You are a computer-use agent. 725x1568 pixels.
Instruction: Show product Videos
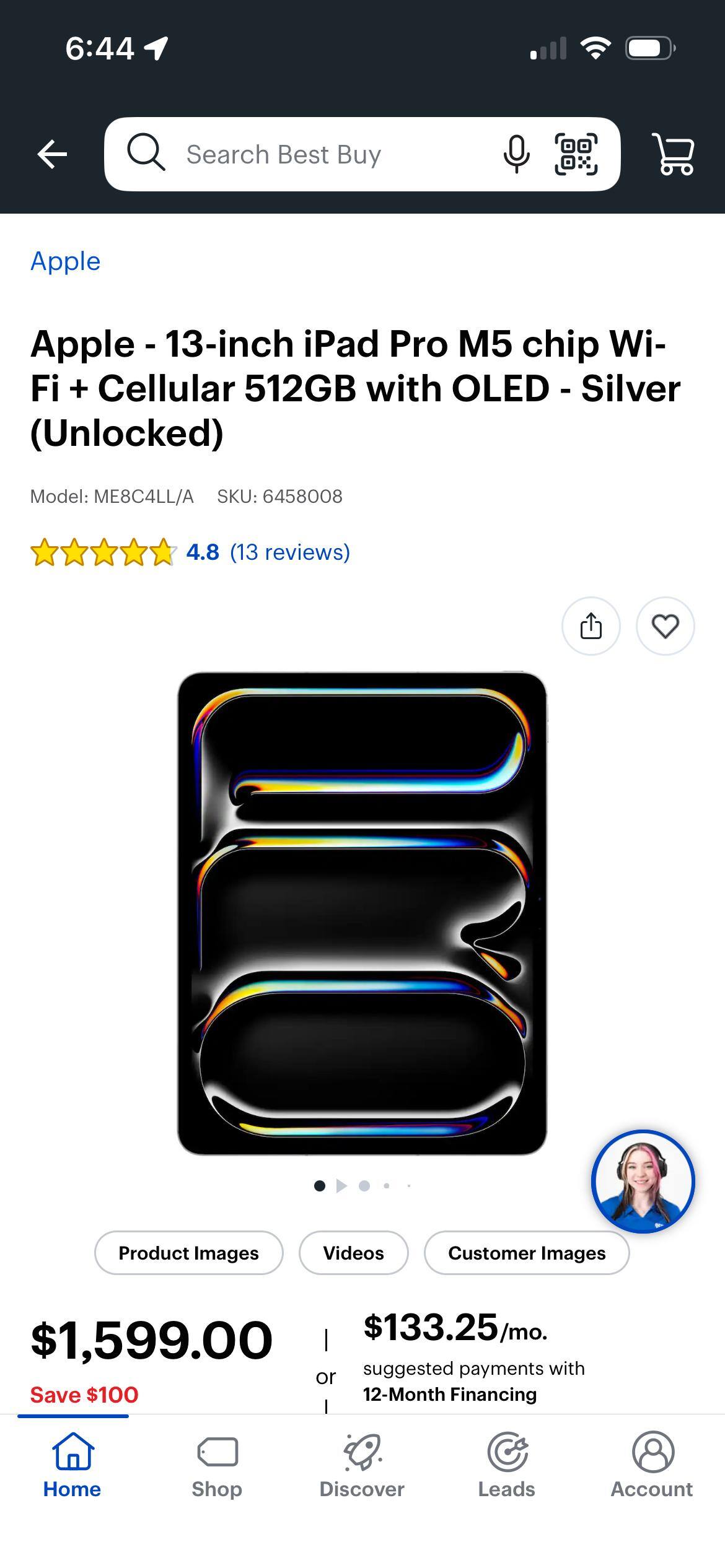click(x=353, y=1253)
